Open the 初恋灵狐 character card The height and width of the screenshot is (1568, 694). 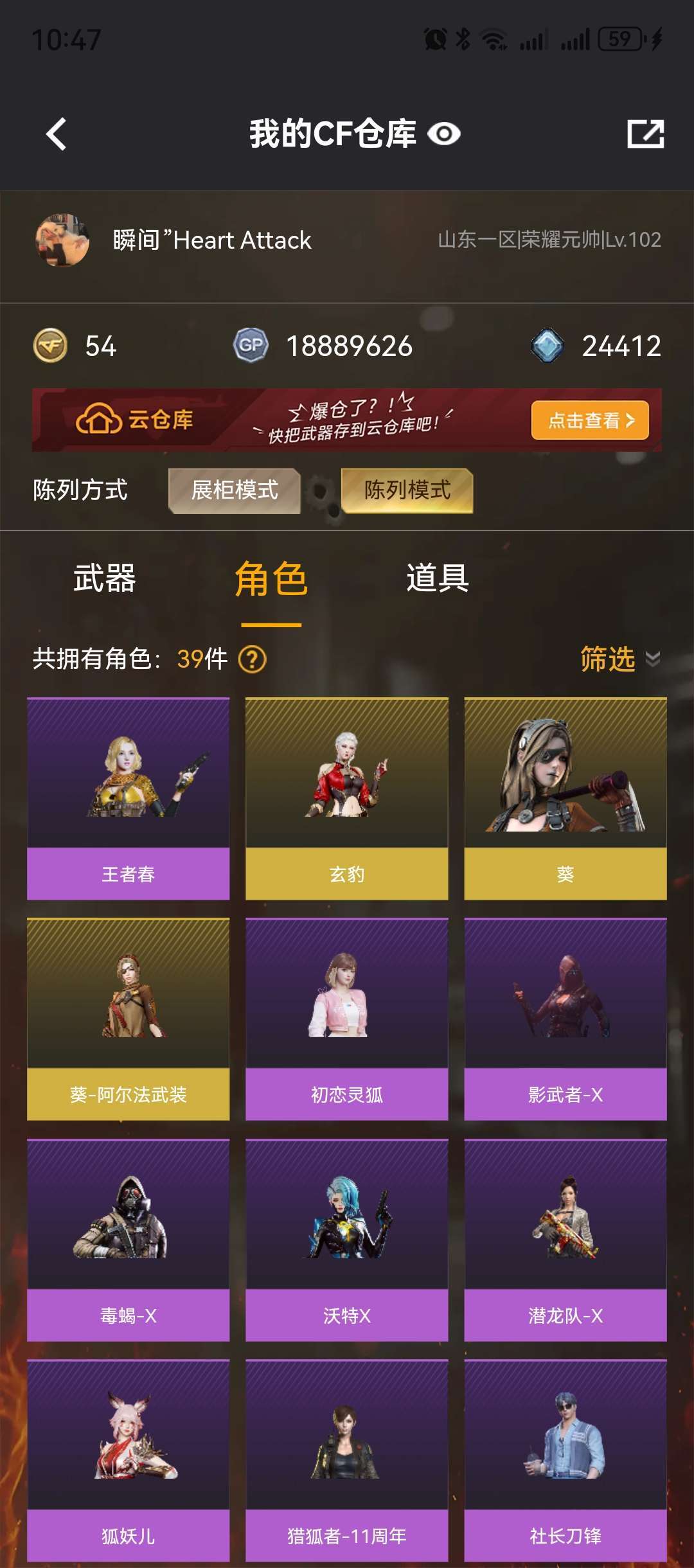(x=347, y=1019)
